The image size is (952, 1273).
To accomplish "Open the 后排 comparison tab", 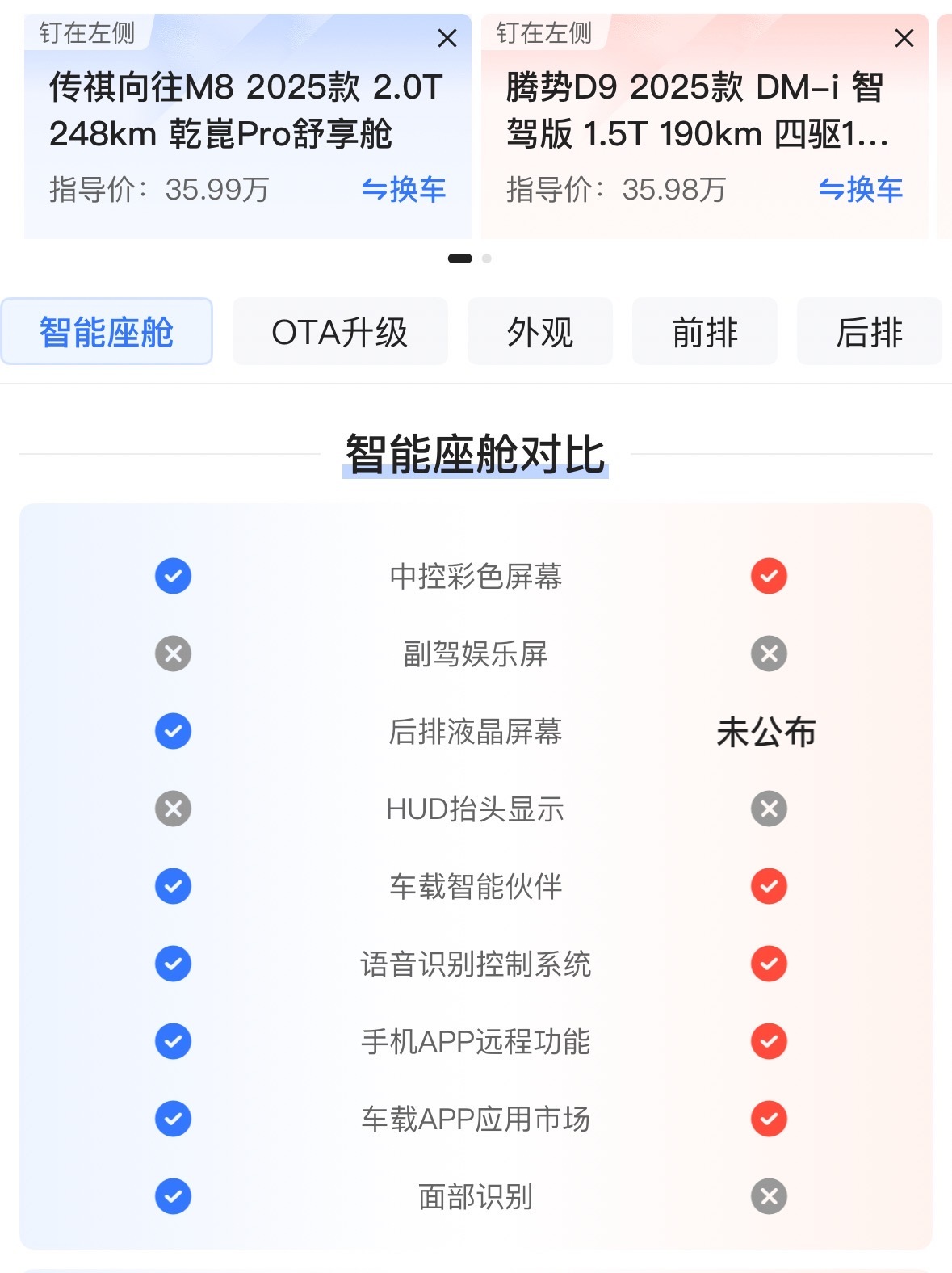I will [x=869, y=332].
